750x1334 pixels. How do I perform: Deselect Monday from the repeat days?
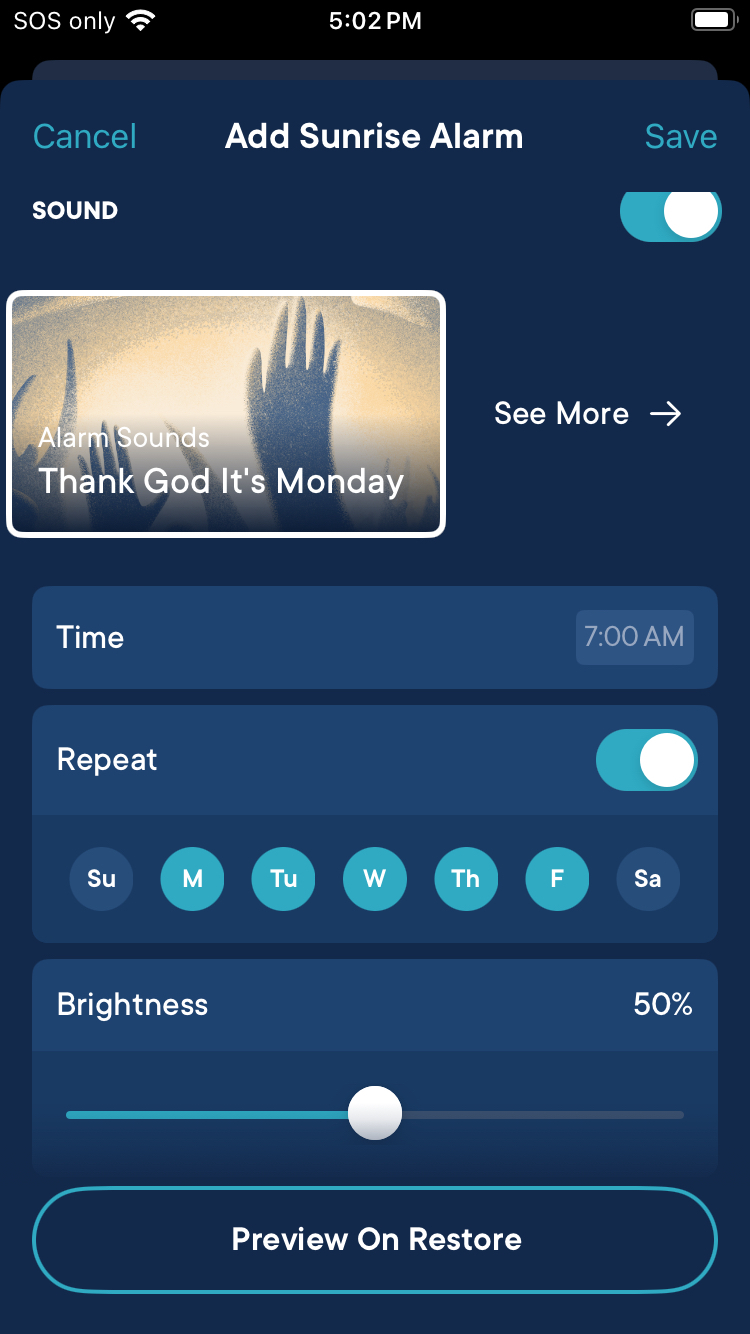[192, 878]
